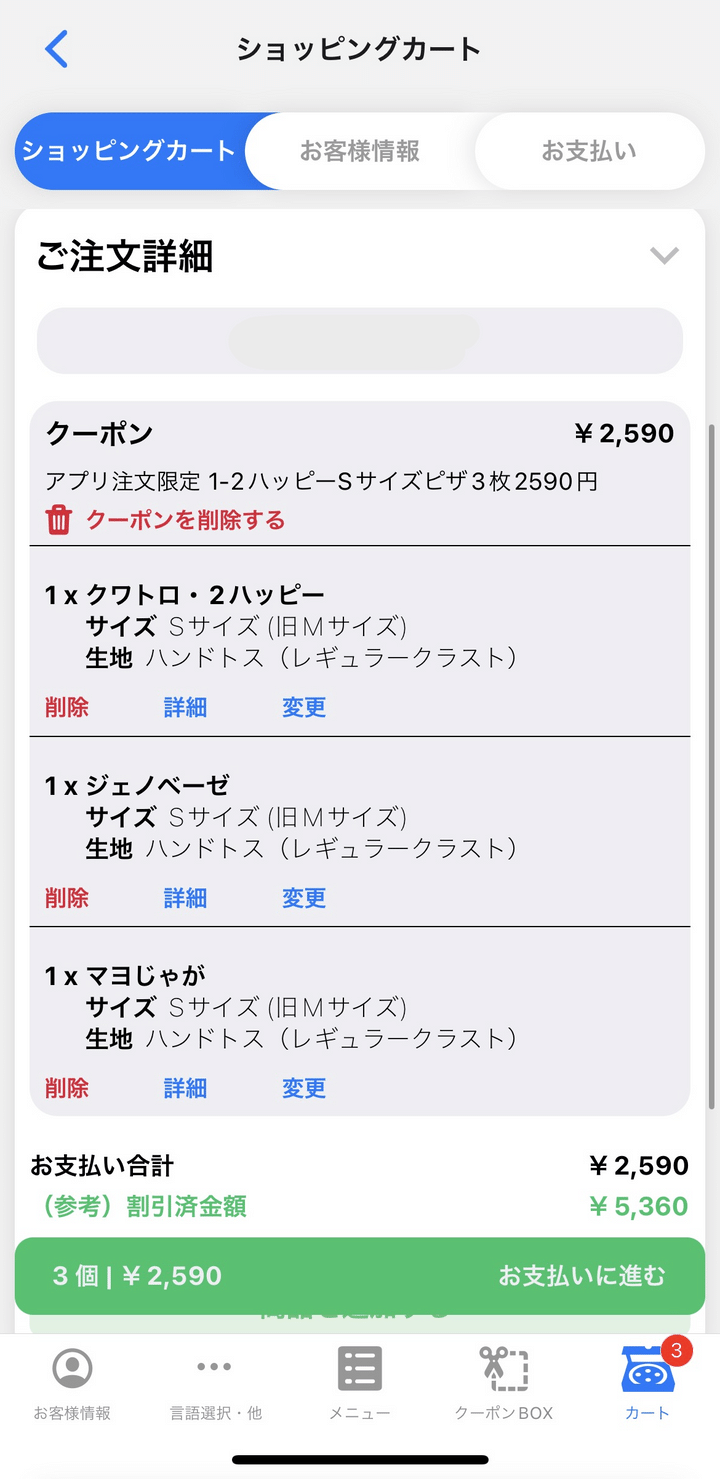The height and width of the screenshot is (1479, 720).
Task: Tap 変更 for マヨじゃが
Action: tap(304, 1088)
